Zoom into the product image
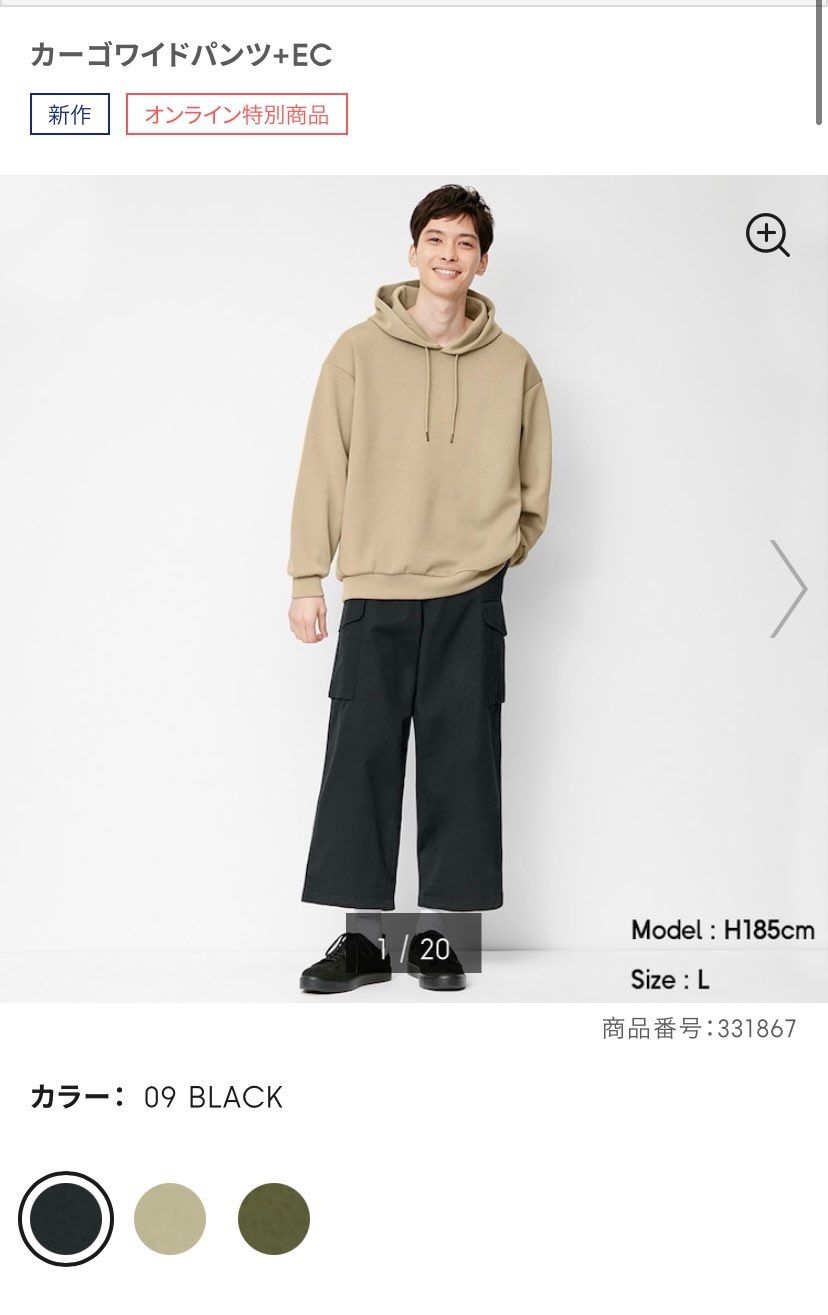The height and width of the screenshot is (1315, 828). (767, 236)
